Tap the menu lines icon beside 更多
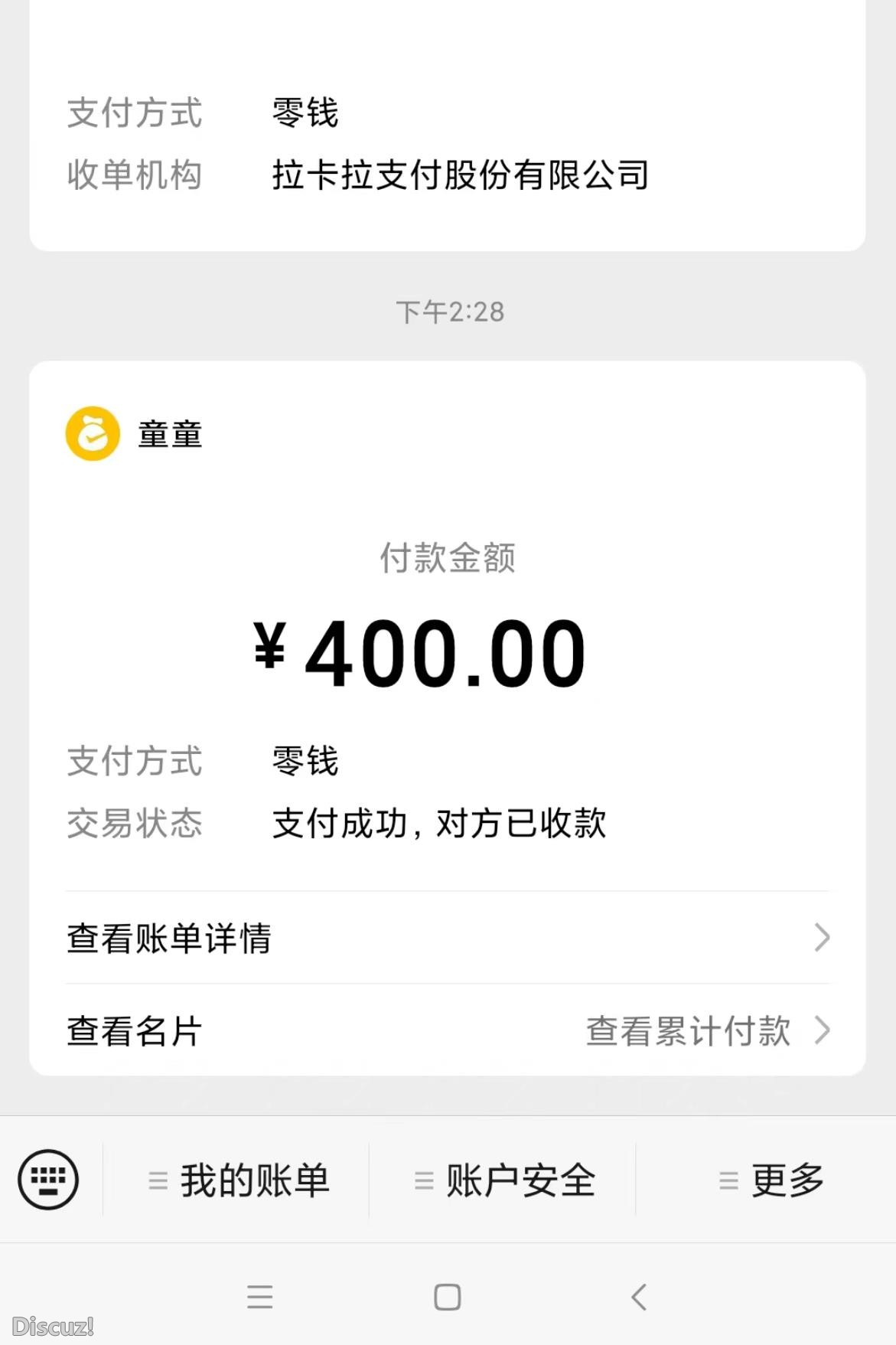Image resolution: width=896 pixels, height=1345 pixels. (727, 1180)
